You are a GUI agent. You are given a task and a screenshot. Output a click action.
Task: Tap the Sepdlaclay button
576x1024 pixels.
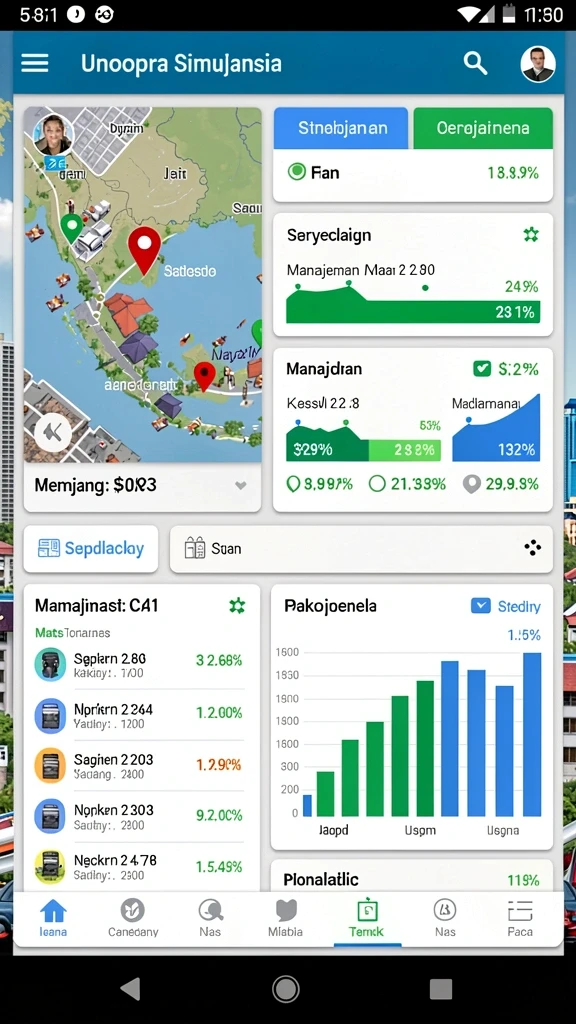pos(91,549)
